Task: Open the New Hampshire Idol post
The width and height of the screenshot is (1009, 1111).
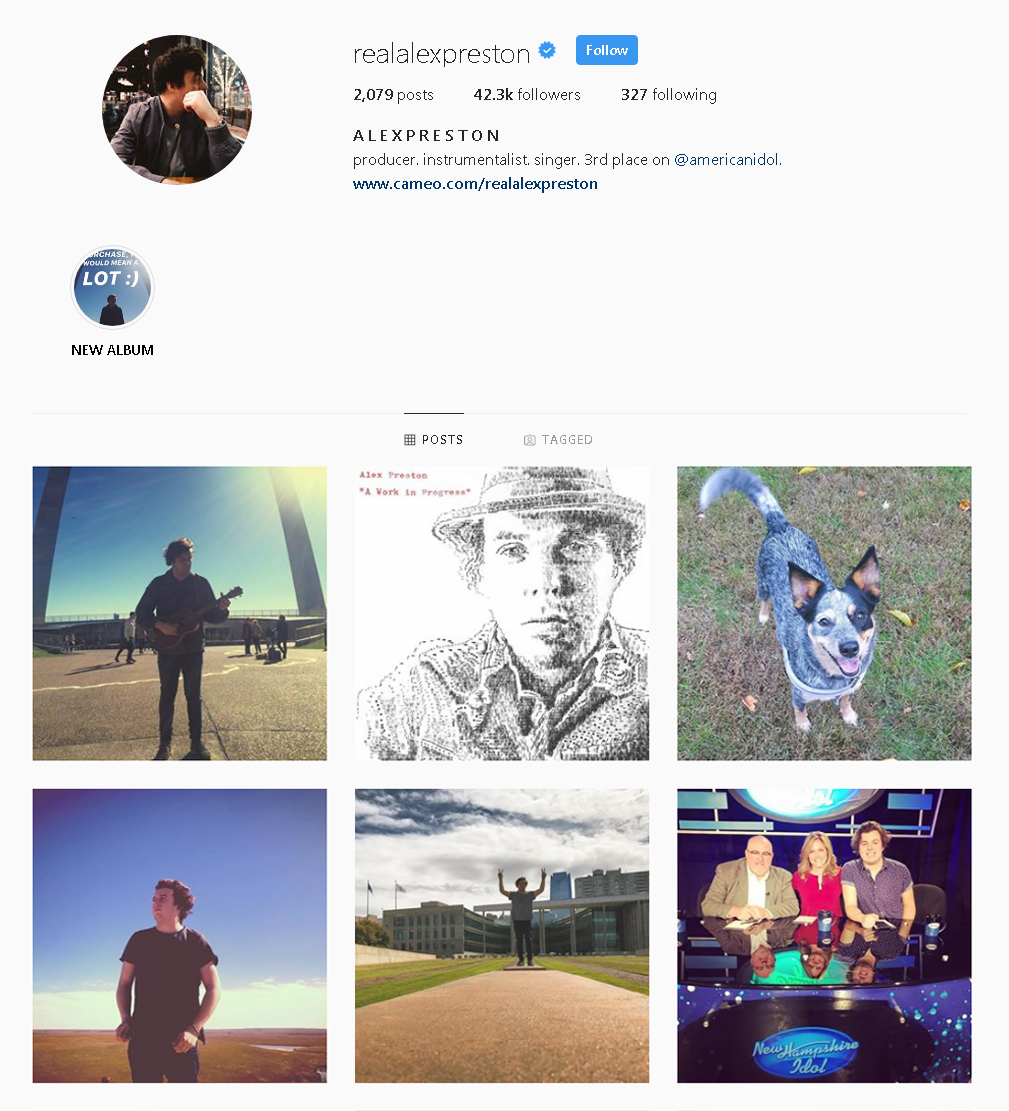Action: [x=824, y=935]
